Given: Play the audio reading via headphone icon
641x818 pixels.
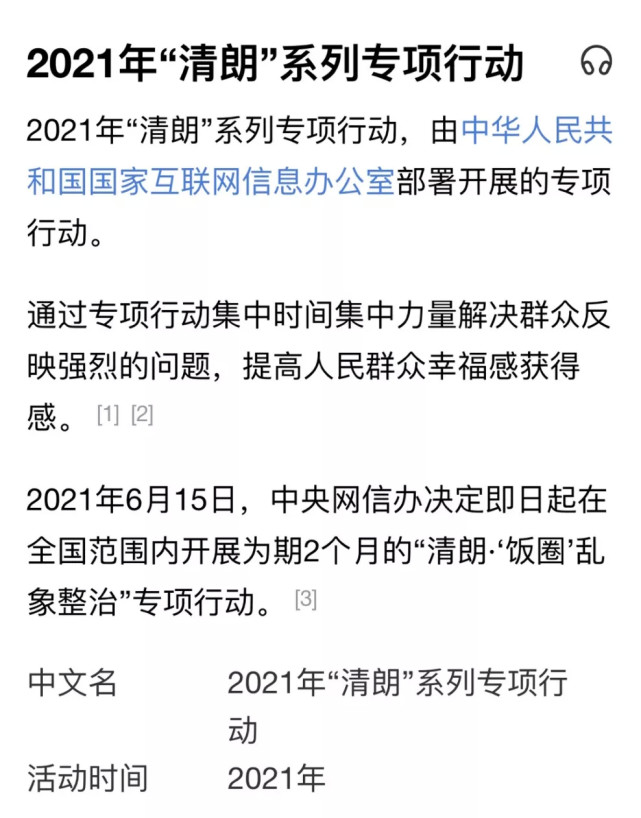Looking at the screenshot, I should click(x=596, y=63).
